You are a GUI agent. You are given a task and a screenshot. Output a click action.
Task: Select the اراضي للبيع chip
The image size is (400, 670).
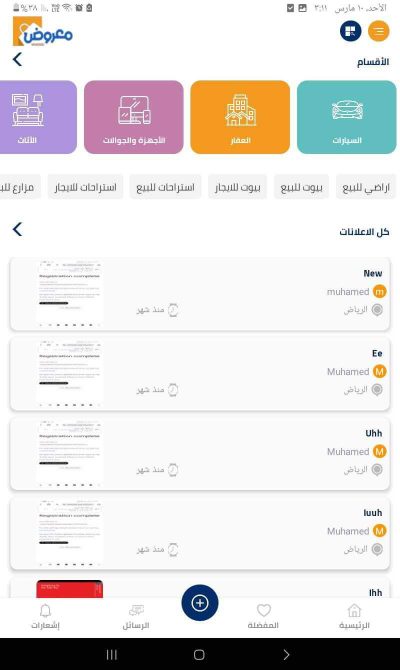click(366, 187)
